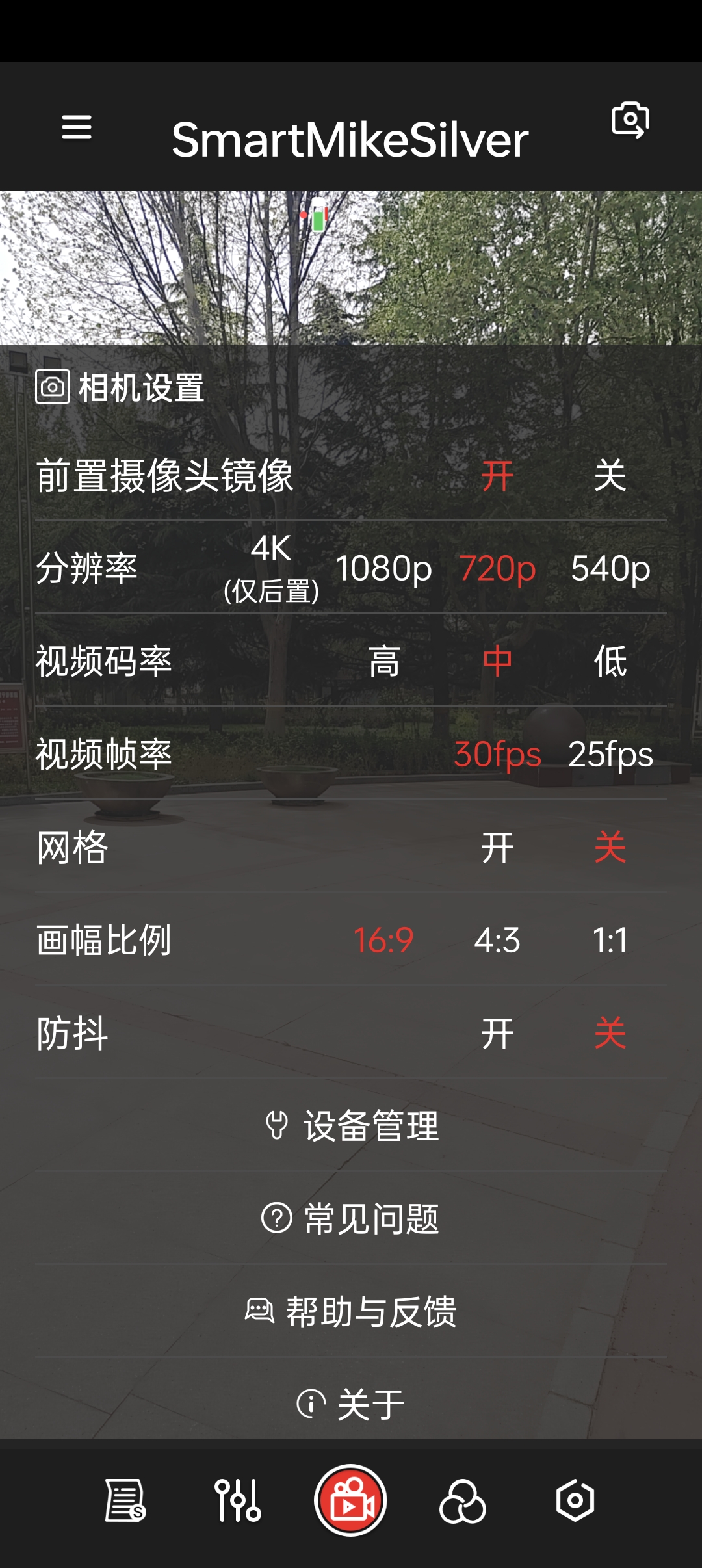Enable 防抖 stabilization
The image size is (702, 1568).
pyautogui.click(x=497, y=1031)
